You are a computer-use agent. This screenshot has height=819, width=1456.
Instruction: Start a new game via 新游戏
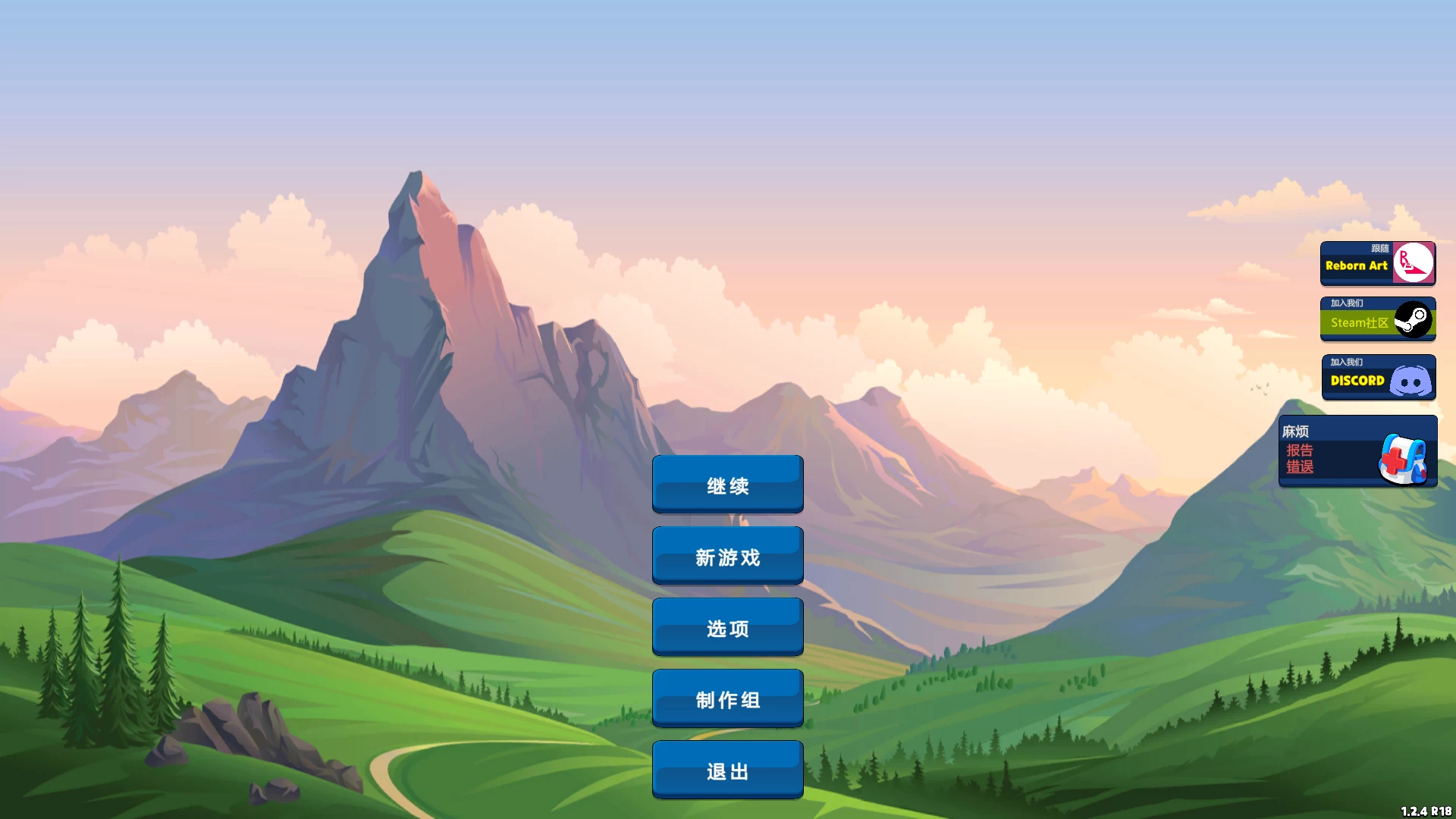coord(727,555)
